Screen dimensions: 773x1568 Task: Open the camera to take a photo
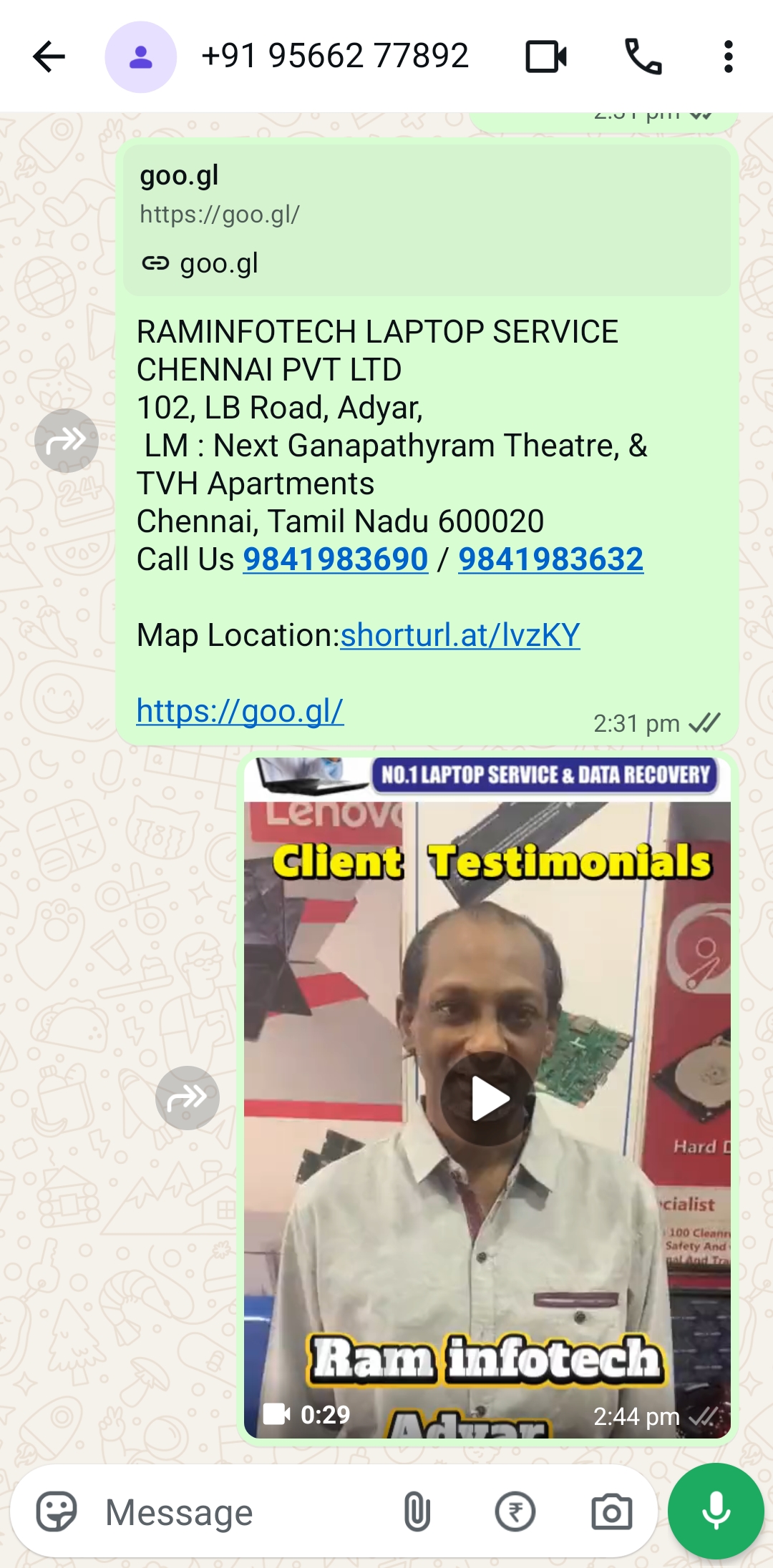pos(611,1512)
